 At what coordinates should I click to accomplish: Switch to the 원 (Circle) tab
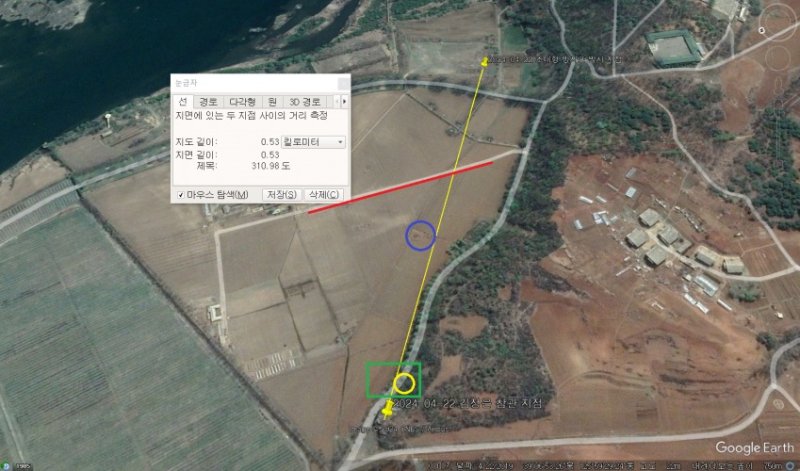(272, 101)
